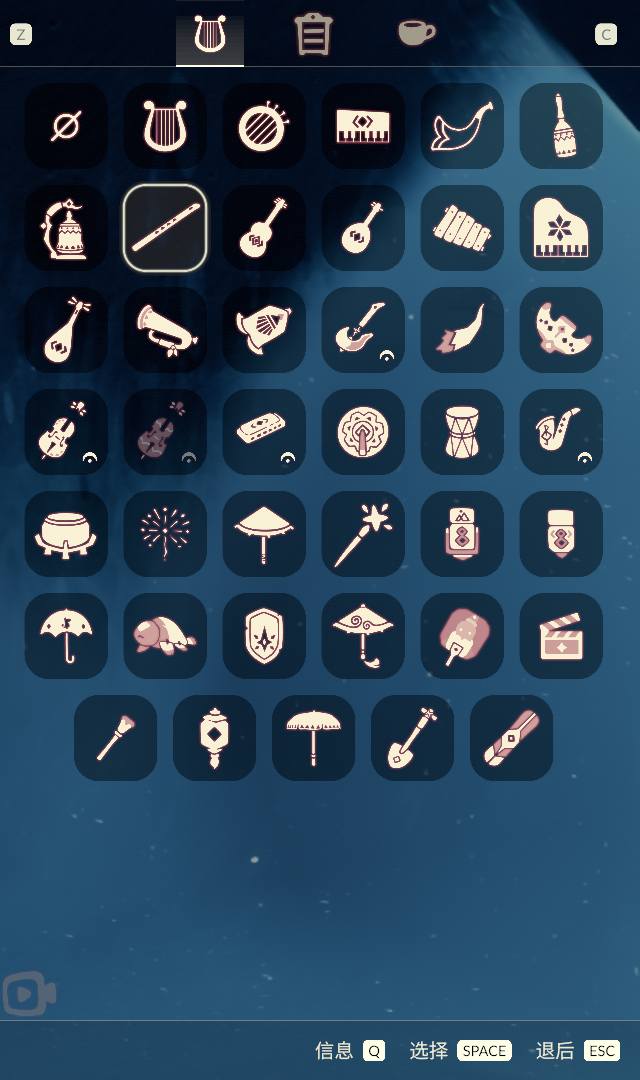Screen dimensions: 640x1080
Task: Select the trumpet horn instrument
Action: (x=165, y=330)
